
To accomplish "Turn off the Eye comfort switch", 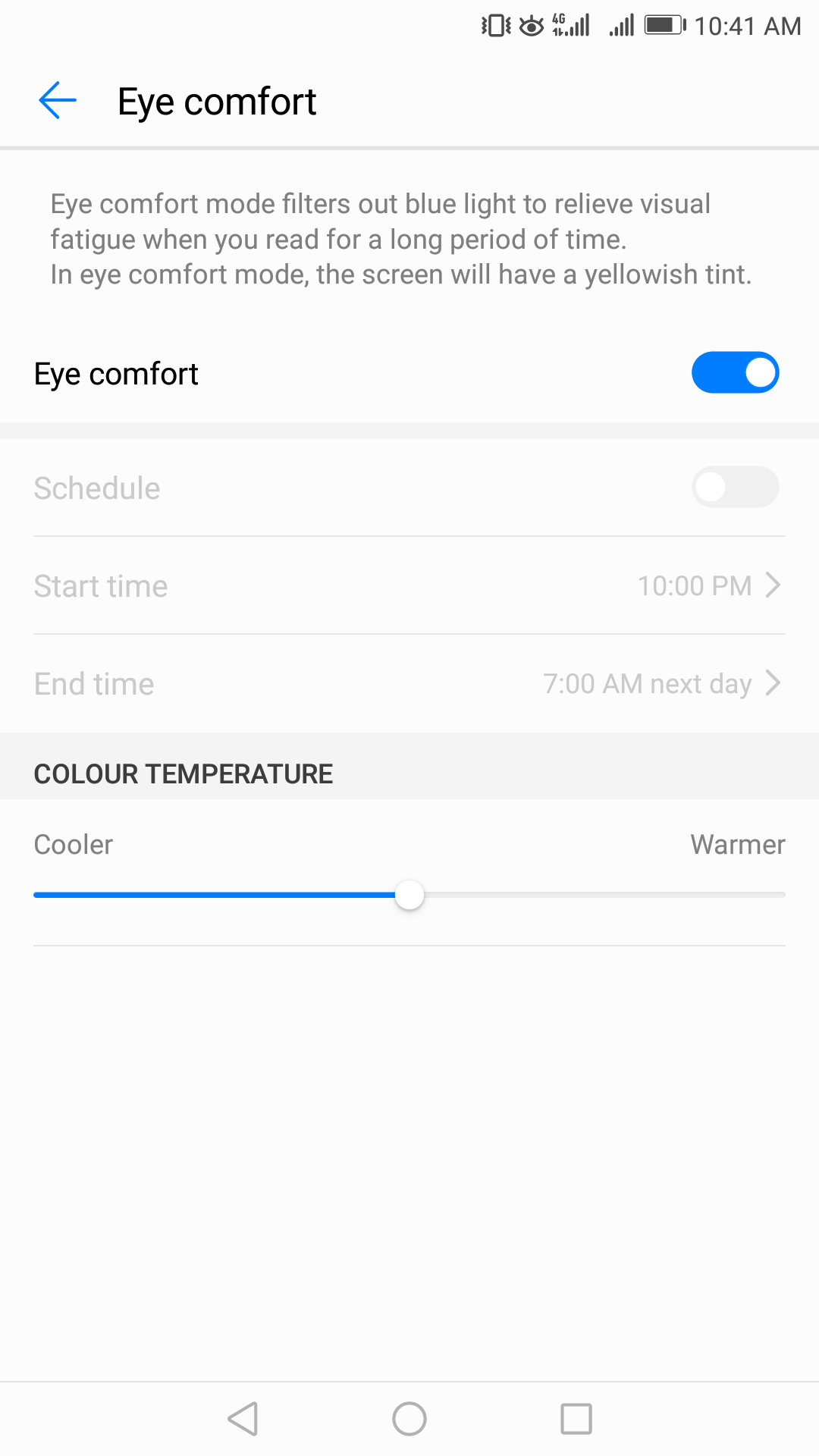I will click(x=735, y=372).
